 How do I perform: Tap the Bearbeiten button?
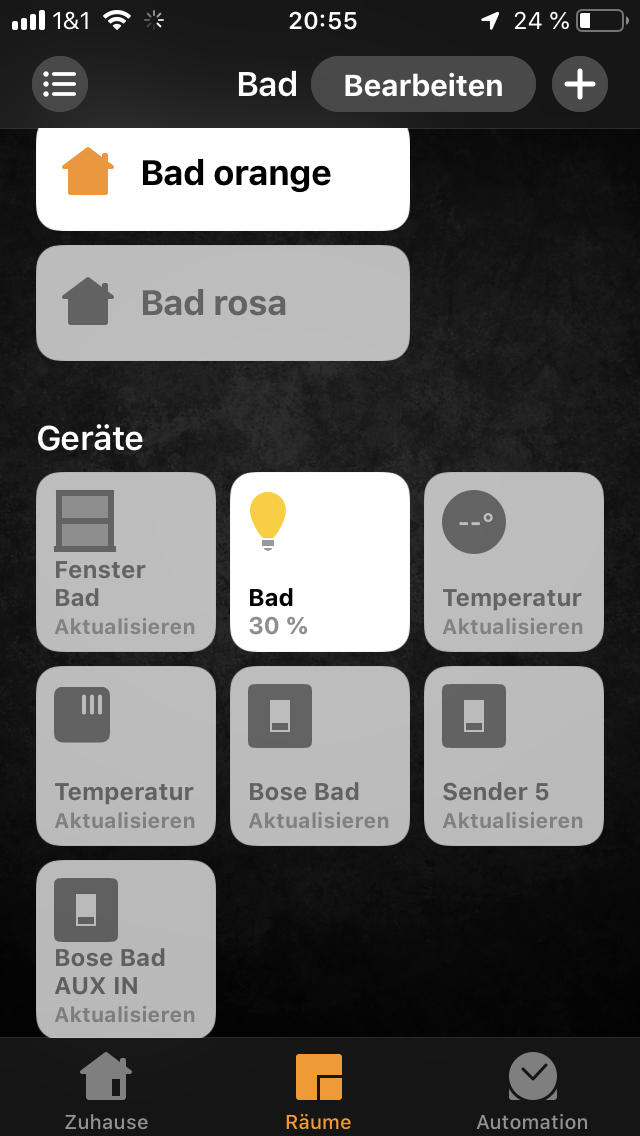coord(423,84)
